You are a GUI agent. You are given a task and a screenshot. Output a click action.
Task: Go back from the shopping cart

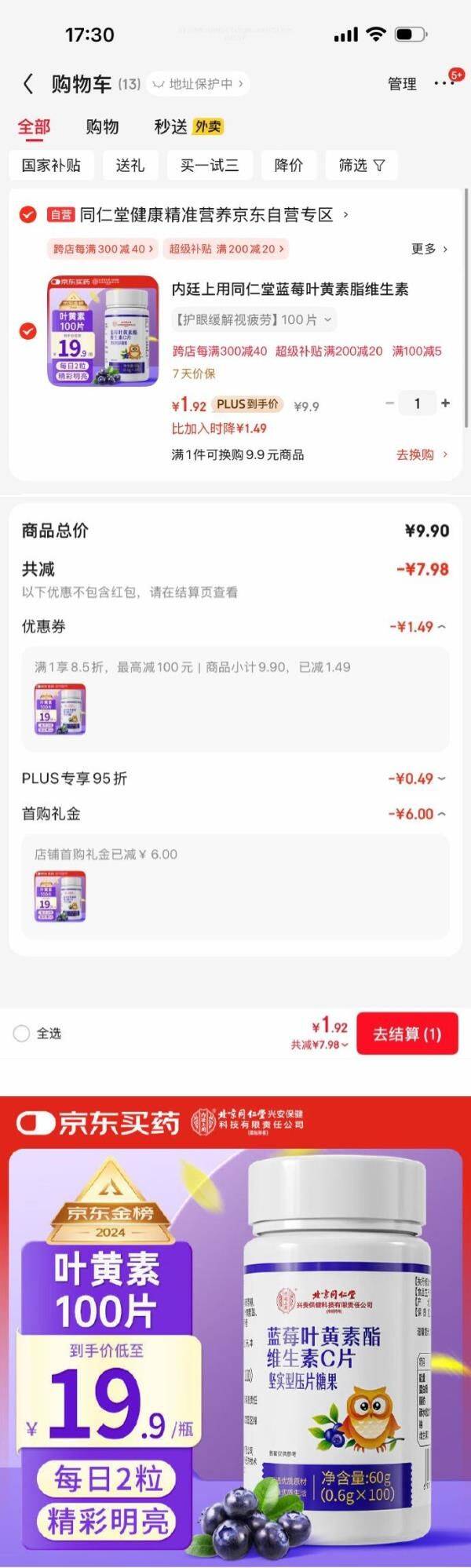coord(28,84)
